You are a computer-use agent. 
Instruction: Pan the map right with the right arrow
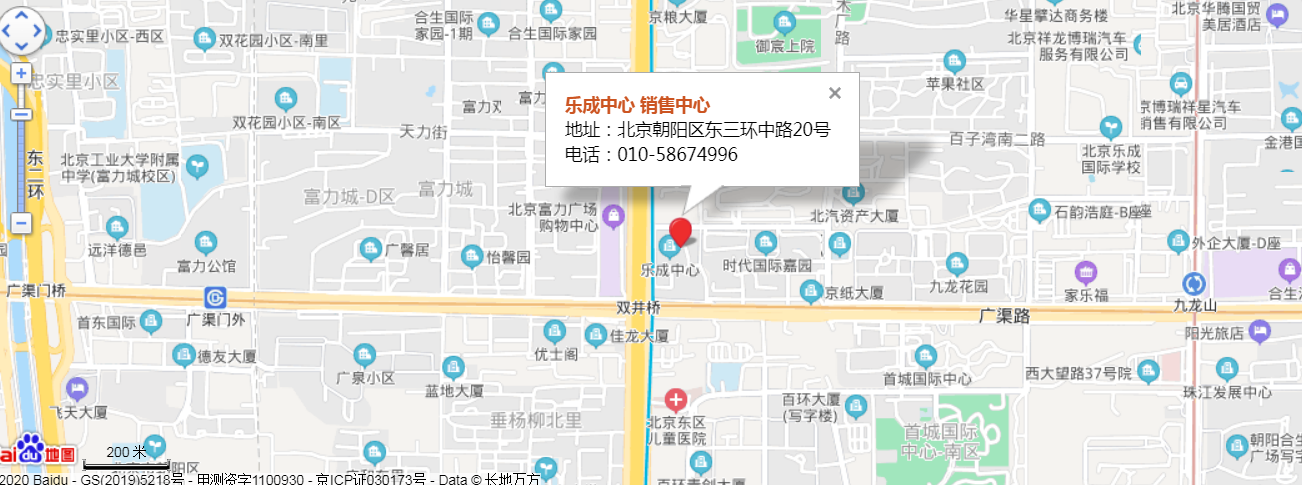(36, 31)
